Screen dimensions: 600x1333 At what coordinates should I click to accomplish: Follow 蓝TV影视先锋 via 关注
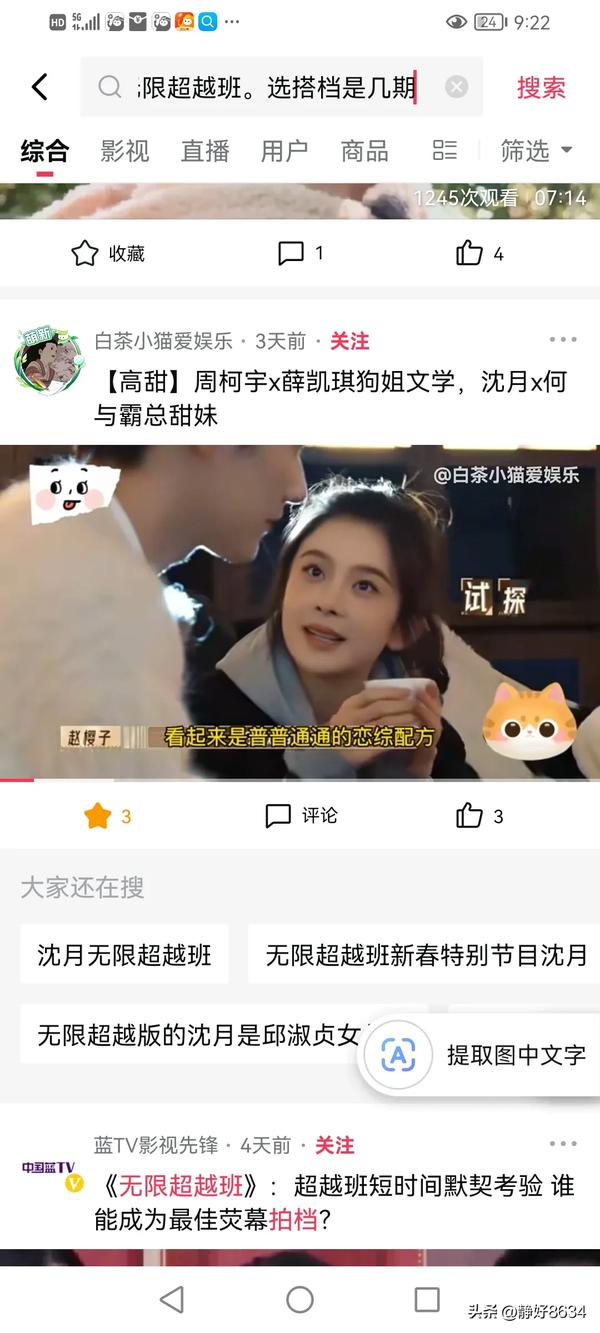tap(334, 1145)
